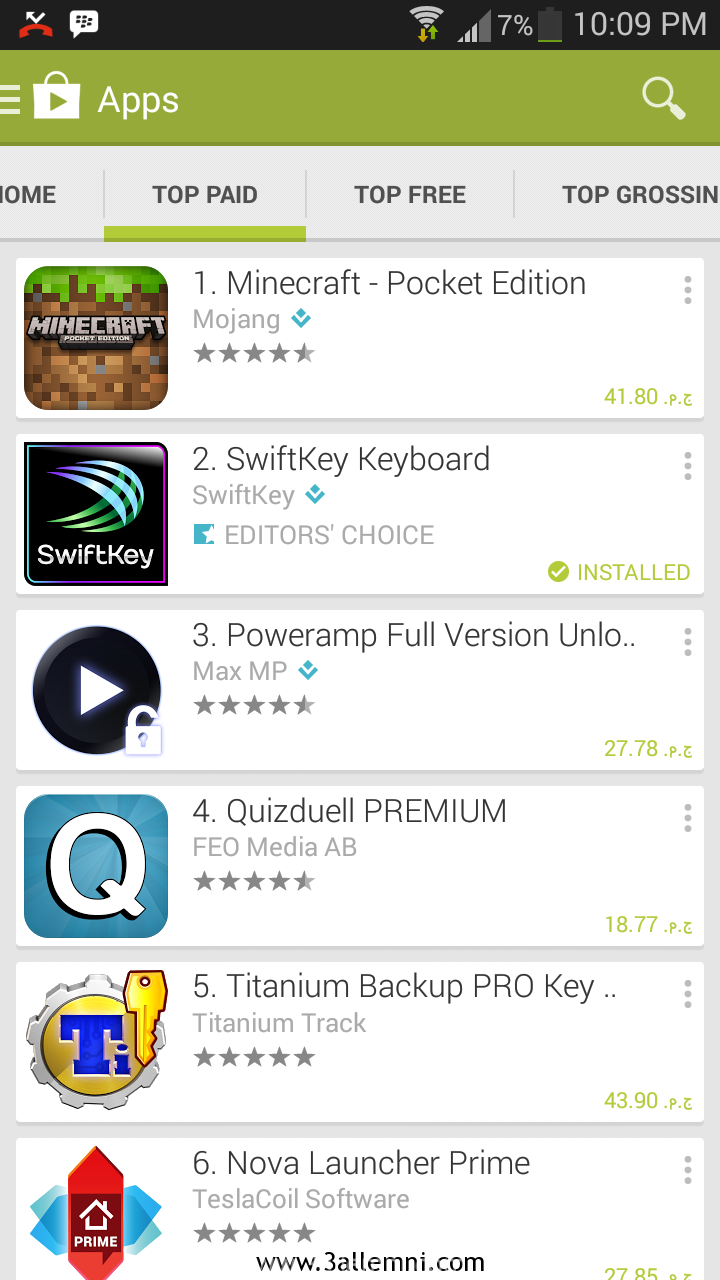Open the overflow menu for Titanium Backup
This screenshot has height=1280, width=720.
688,994
